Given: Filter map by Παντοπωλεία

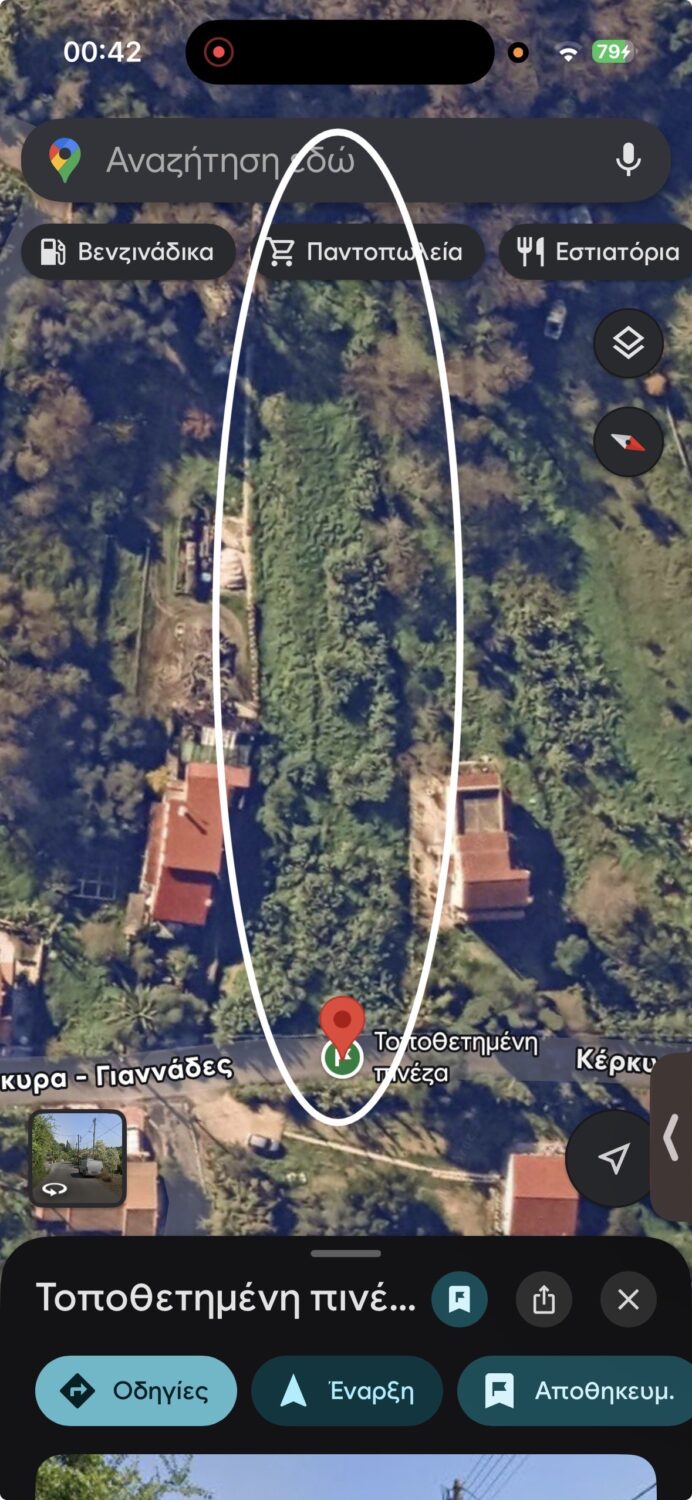Looking at the screenshot, I should click(x=365, y=252).
